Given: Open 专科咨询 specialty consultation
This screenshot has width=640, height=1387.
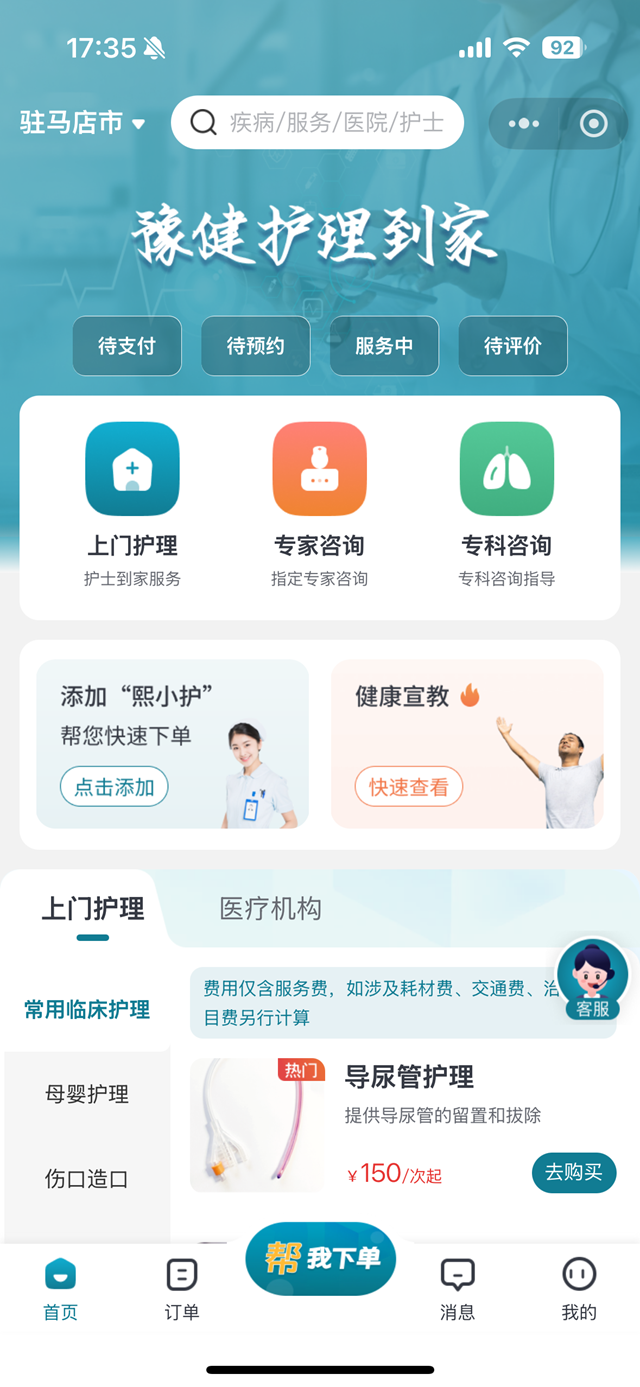Looking at the screenshot, I should click(506, 505).
